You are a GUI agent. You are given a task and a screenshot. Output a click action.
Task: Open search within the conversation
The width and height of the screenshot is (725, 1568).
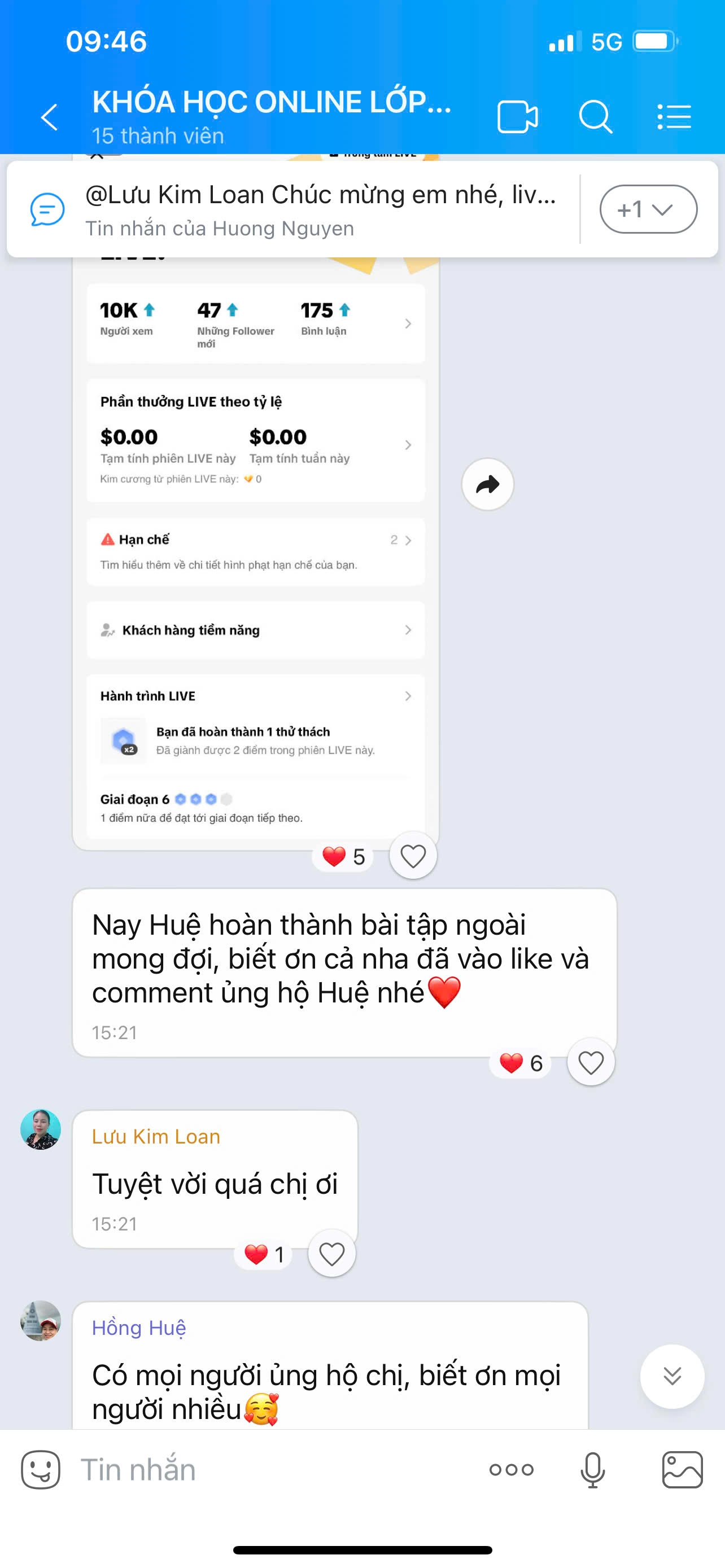(595, 116)
